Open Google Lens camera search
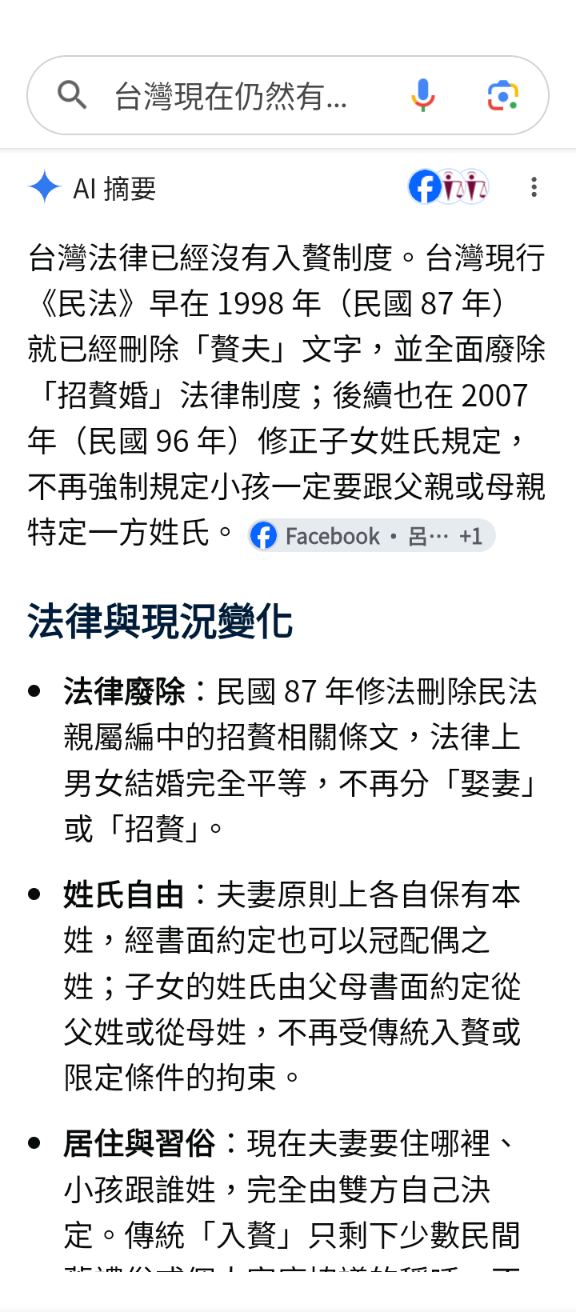Screen dimensions: 576x1312 click(503, 96)
